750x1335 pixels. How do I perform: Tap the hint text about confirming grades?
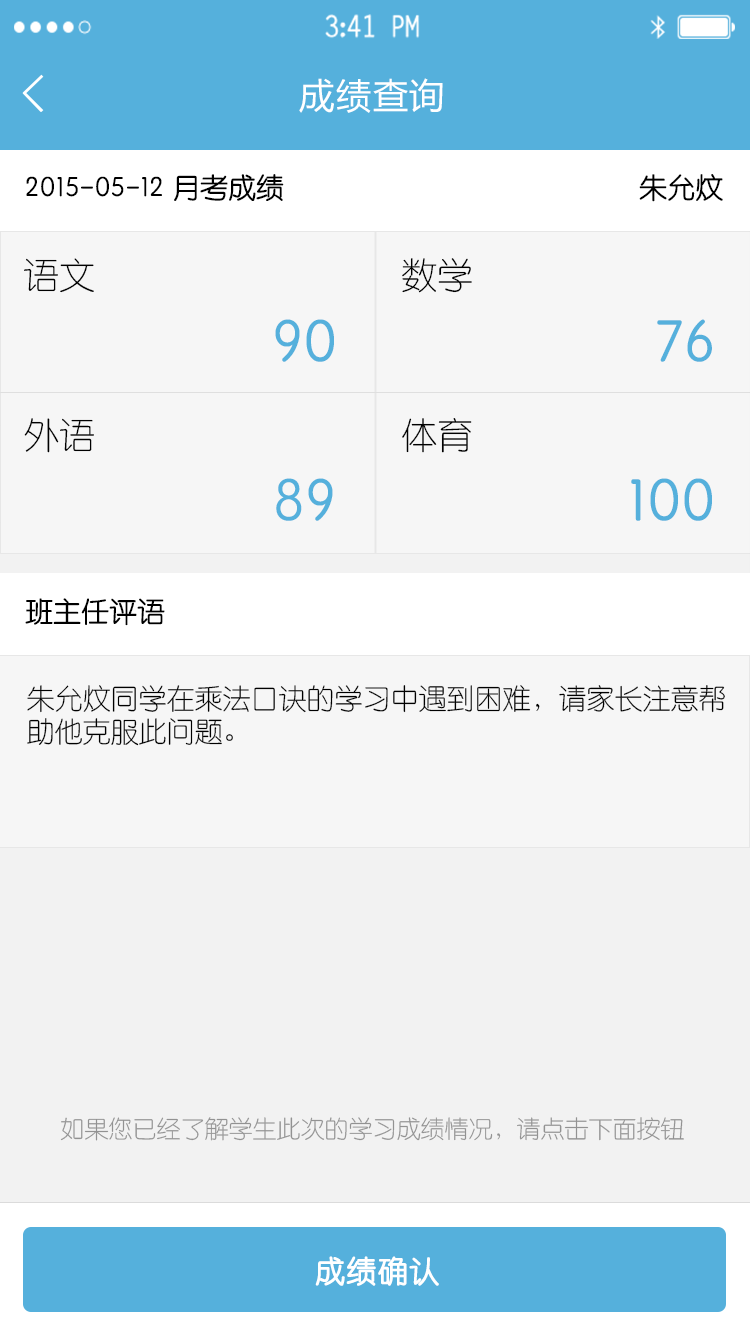point(375,1130)
